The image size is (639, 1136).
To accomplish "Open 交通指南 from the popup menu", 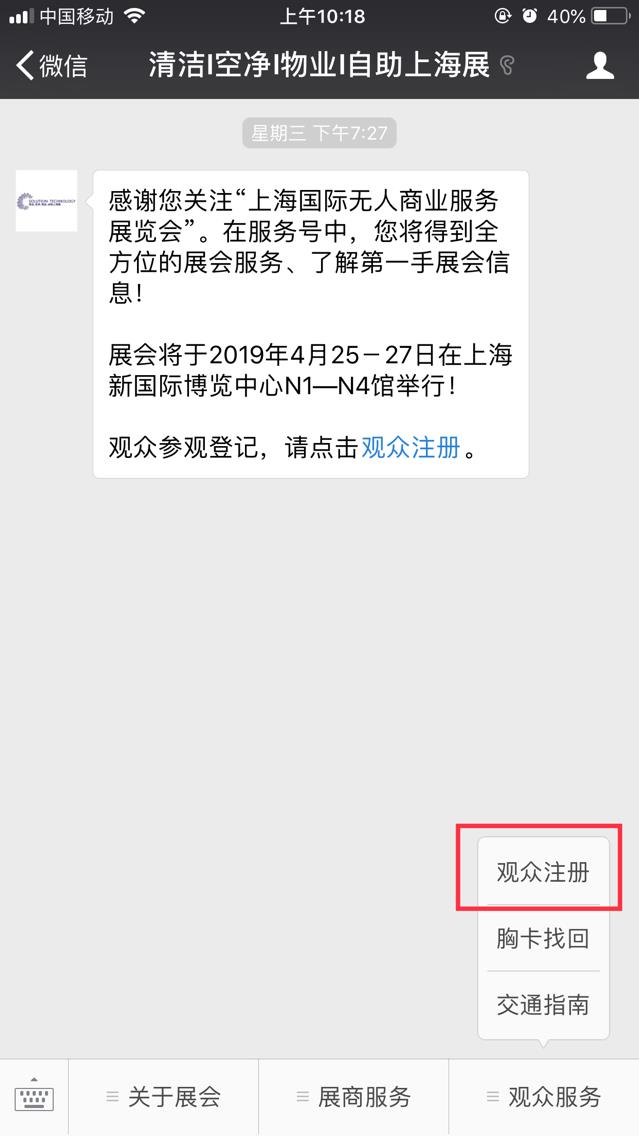I will coord(543,1004).
